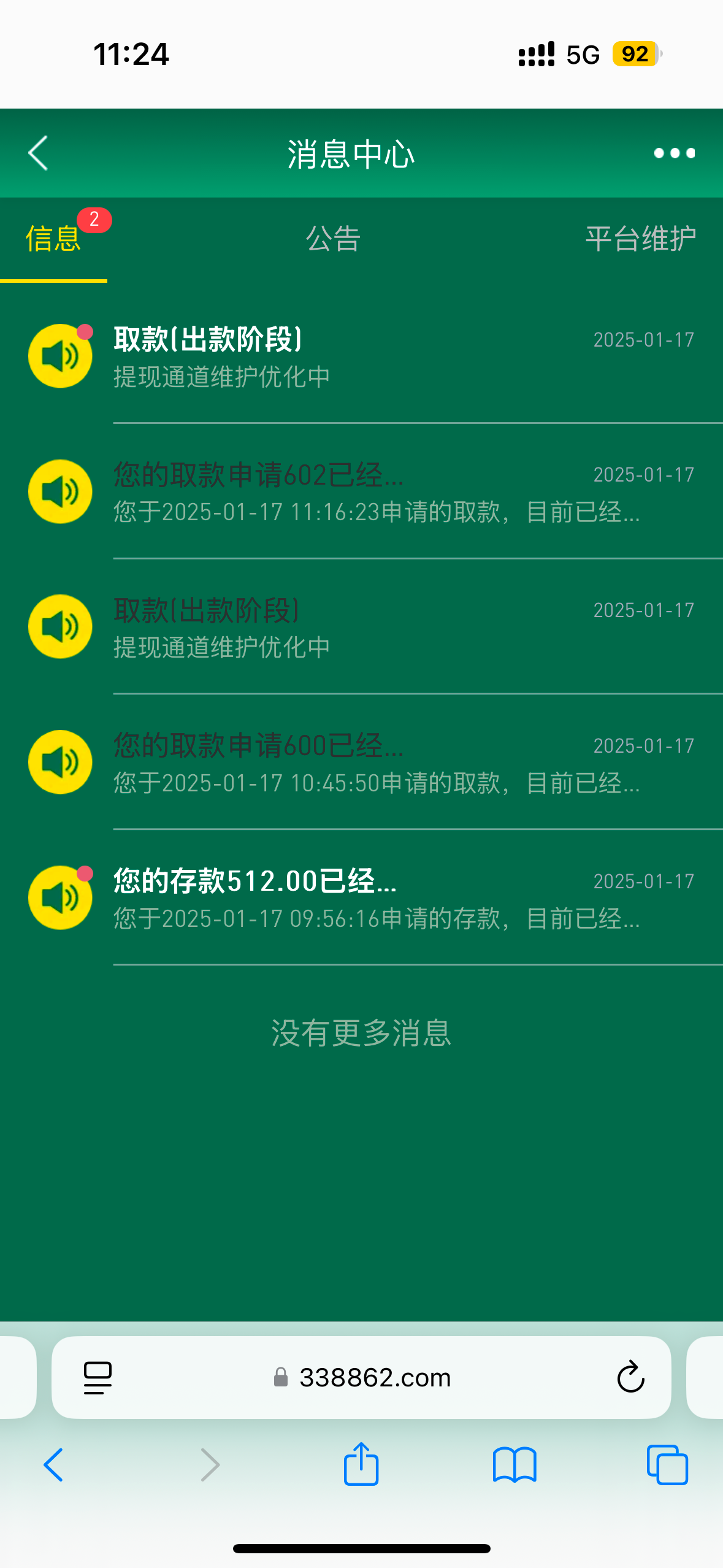Tap the yellow underline of the 信息 tab
This screenshot has height=1568, width=723.
[53, 282]
